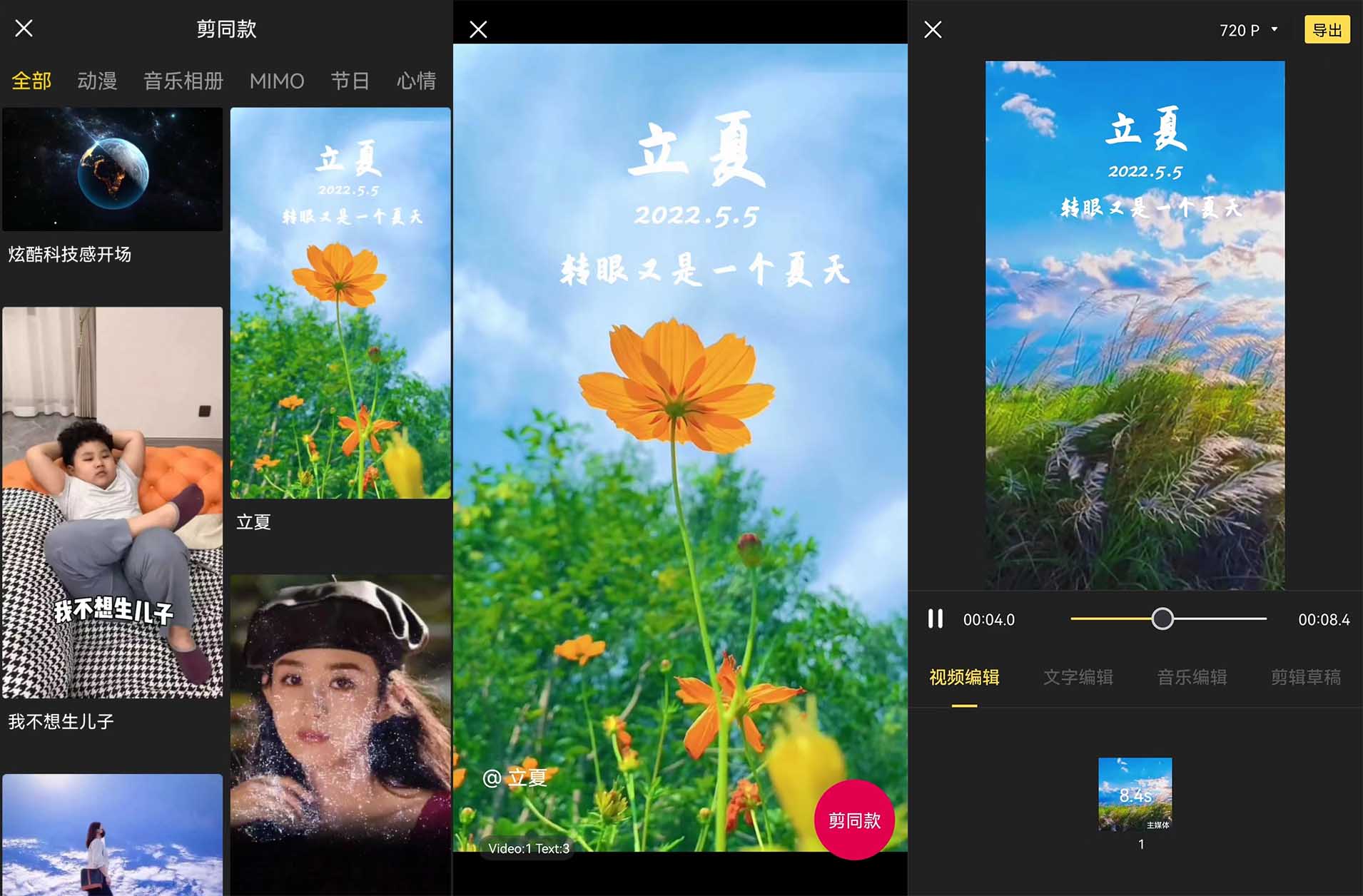Switch to the 动漫 category tab
This screenshot has width=1363, height=896.
(x=97, y=81)
